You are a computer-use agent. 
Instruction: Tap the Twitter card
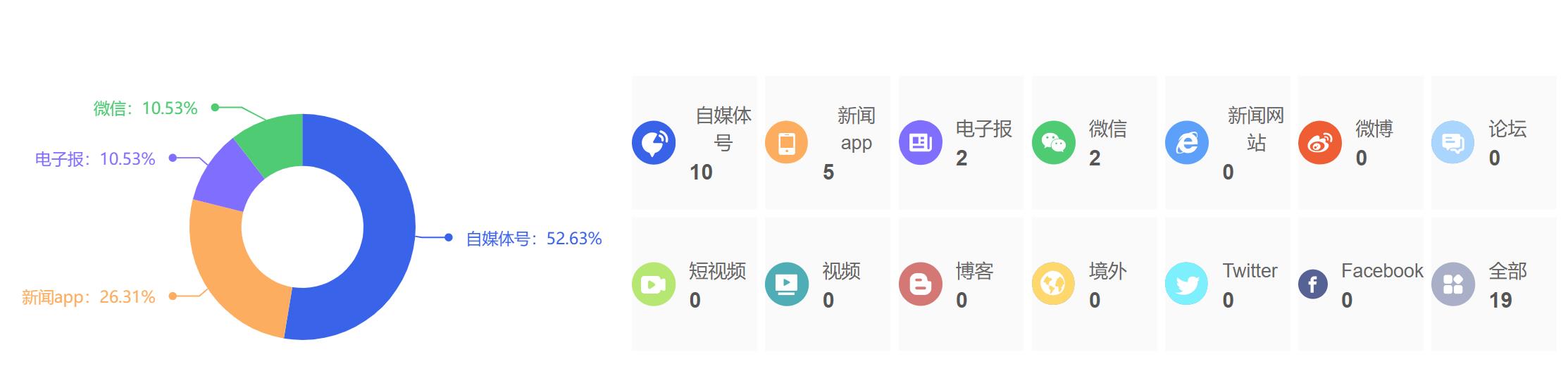click(1227, 284)
